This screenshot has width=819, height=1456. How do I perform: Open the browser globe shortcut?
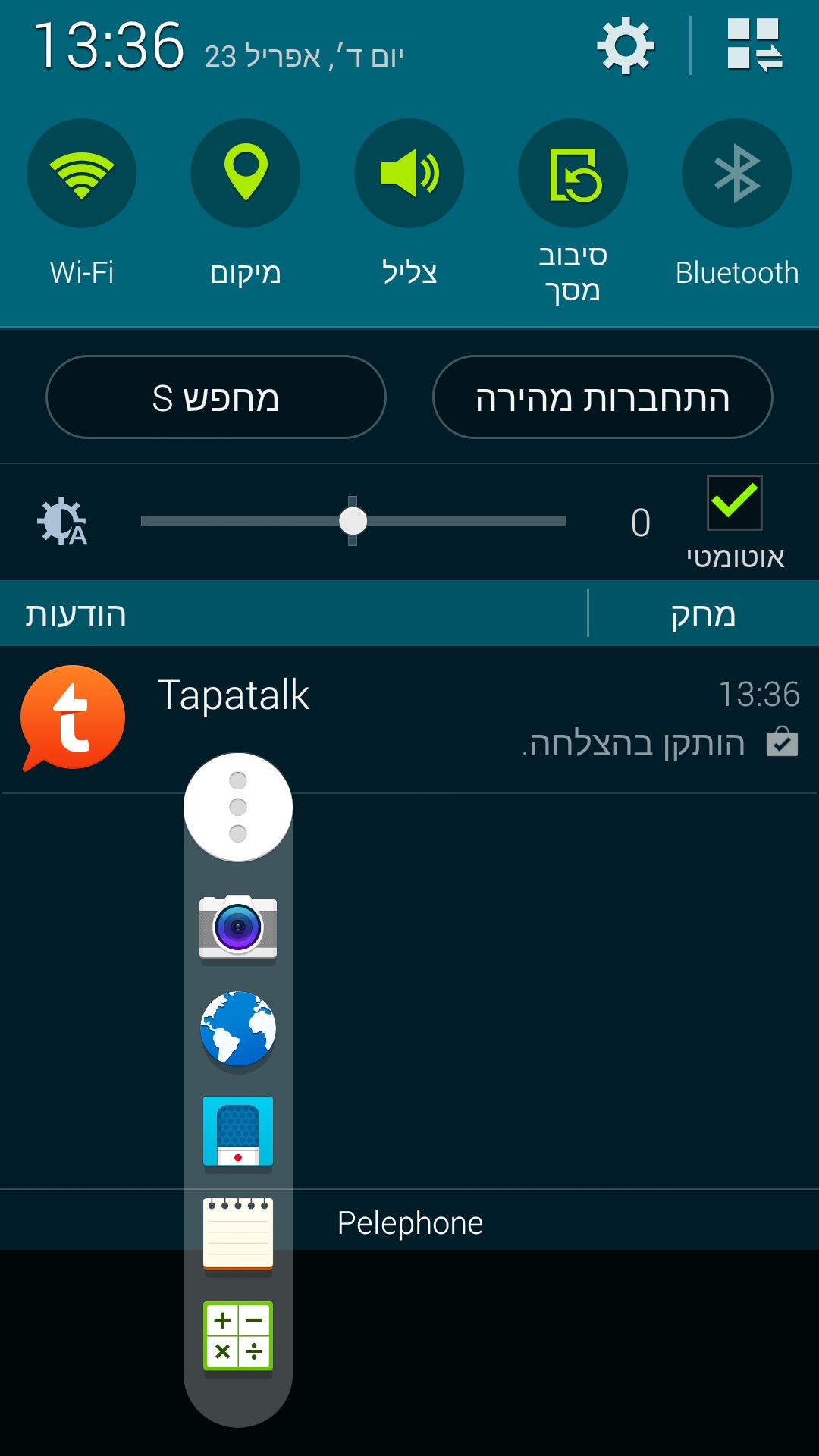click(x=238, y=1029)
